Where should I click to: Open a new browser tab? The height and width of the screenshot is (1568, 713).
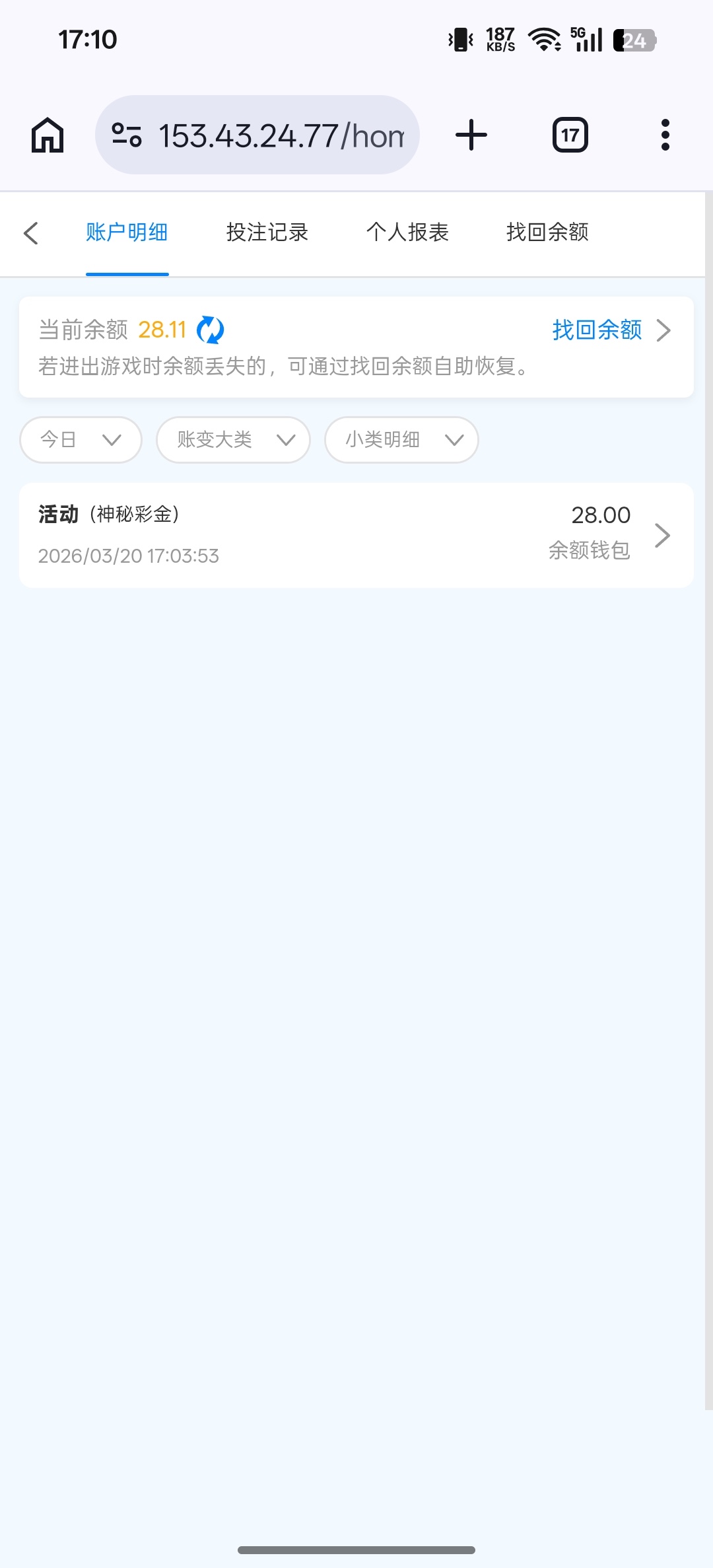[x=471, y=135]
